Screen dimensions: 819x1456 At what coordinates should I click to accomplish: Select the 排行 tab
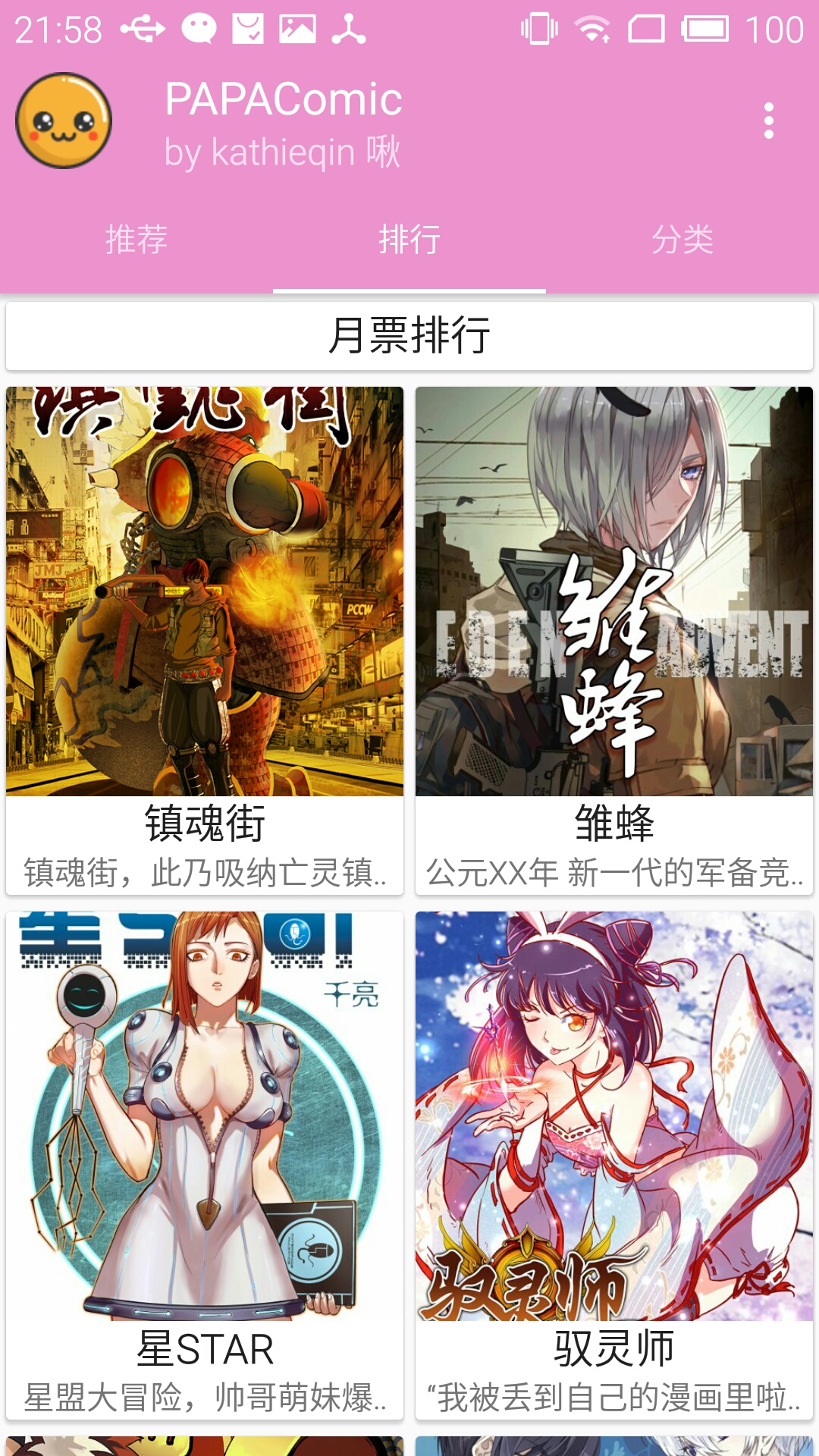409,240
